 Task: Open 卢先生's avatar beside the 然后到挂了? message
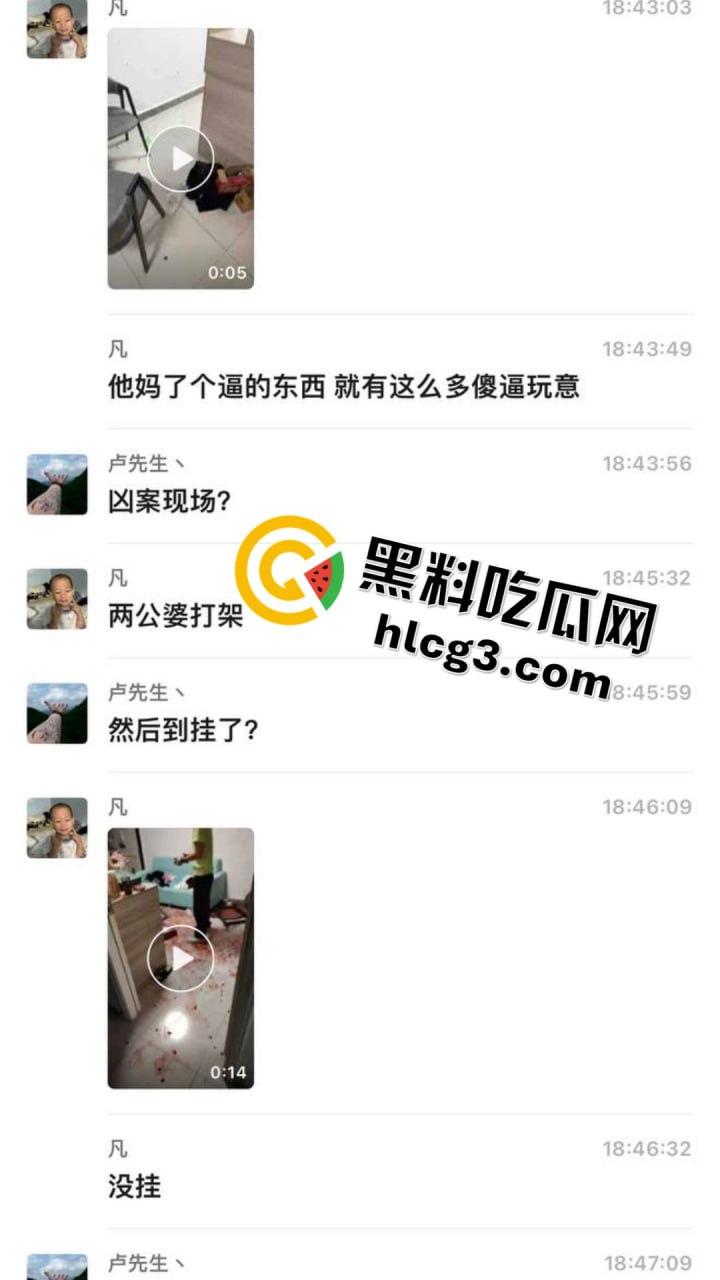point(57,713)
